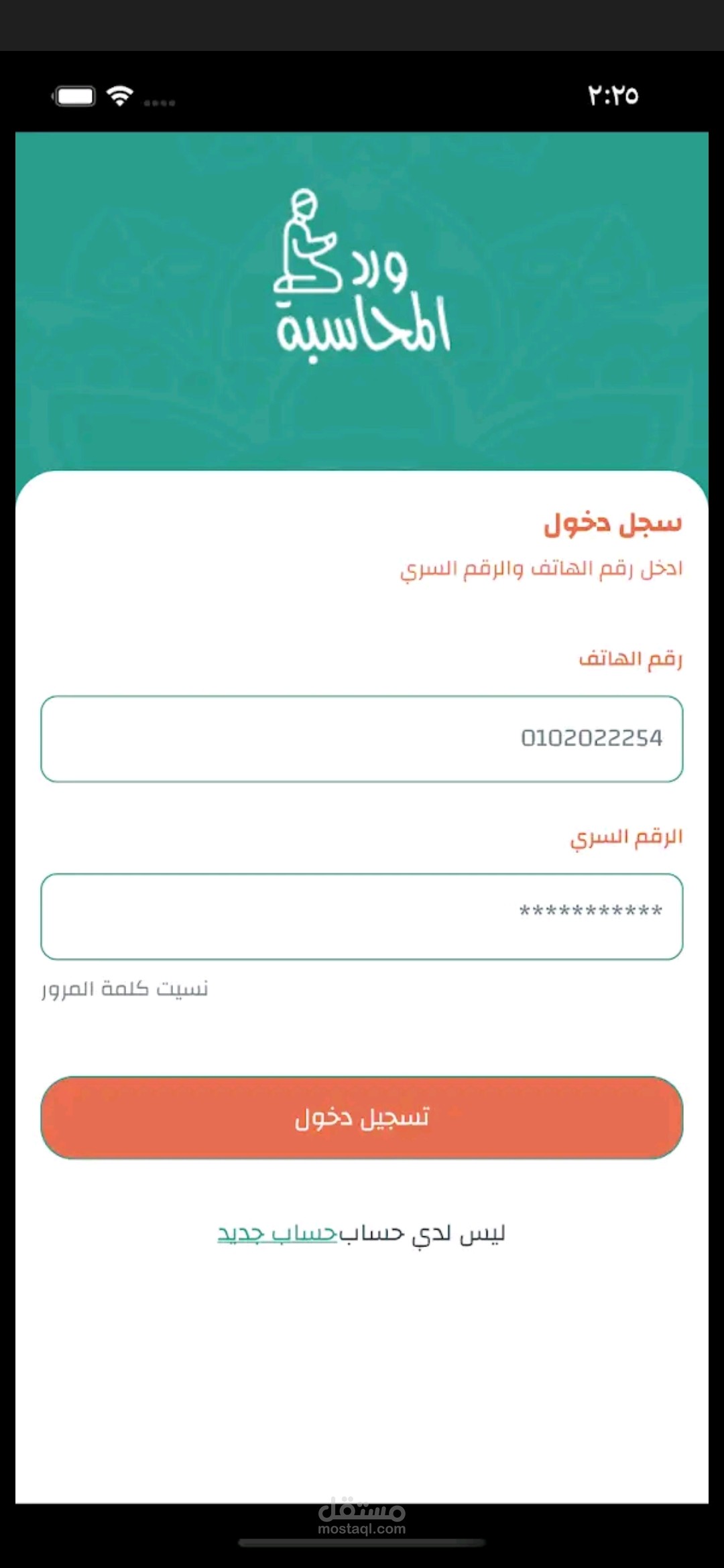Image resolution: width=724 pixels, height=1568 pixels.
Task: Open the forgot password link (نسيت كلمة المرور)
Action: (125, 989)
